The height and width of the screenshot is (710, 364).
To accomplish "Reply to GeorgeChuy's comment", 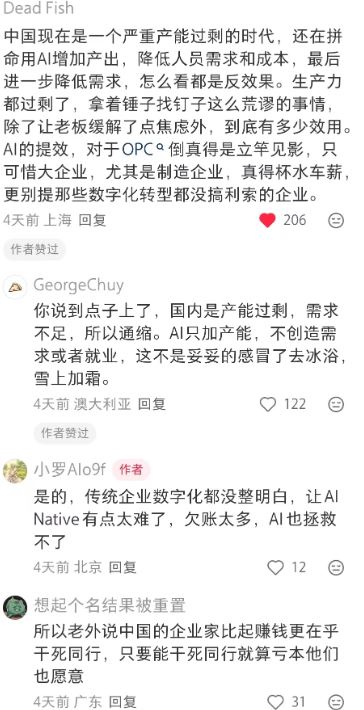I will [x=152, y=404].
